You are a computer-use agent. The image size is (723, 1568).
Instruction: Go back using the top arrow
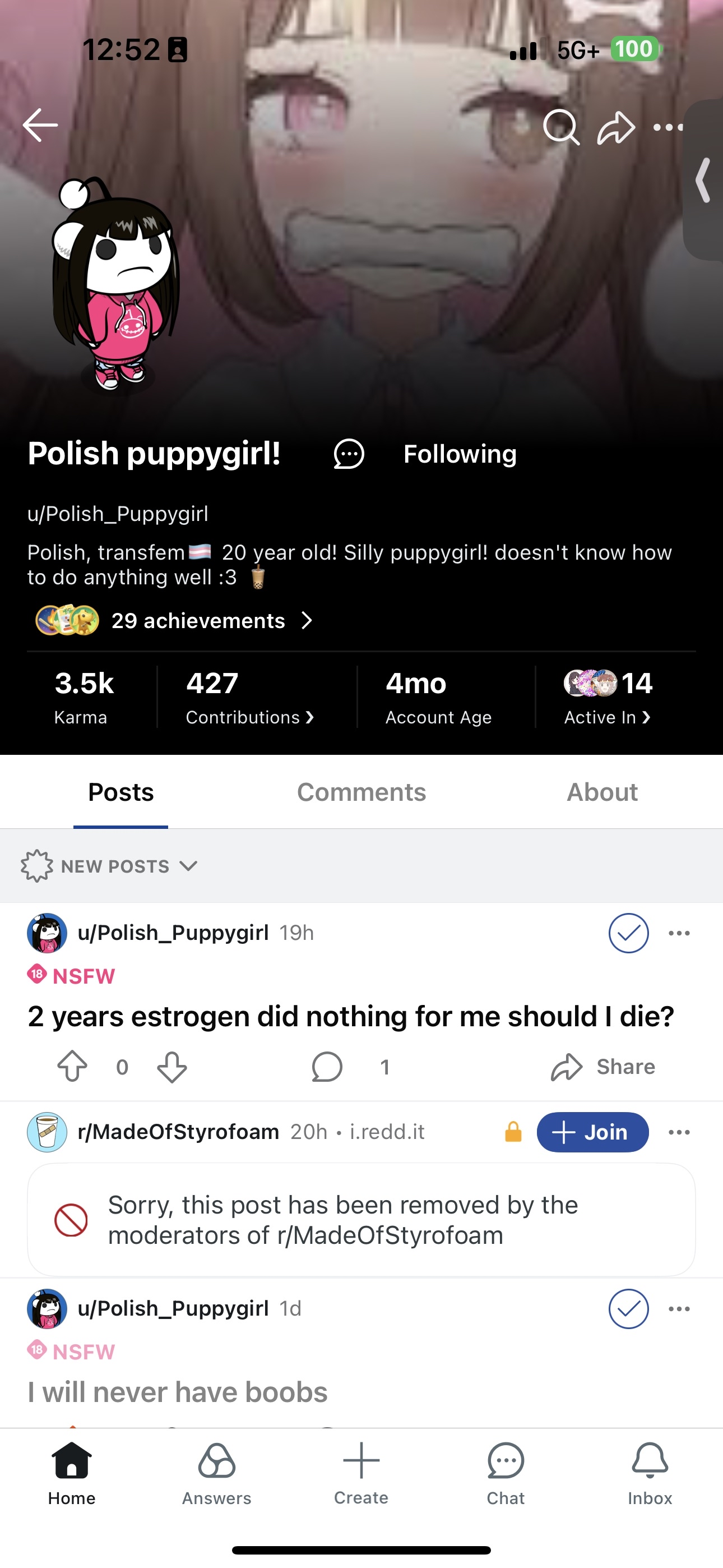pyautogui.click(x=40, y=126)
